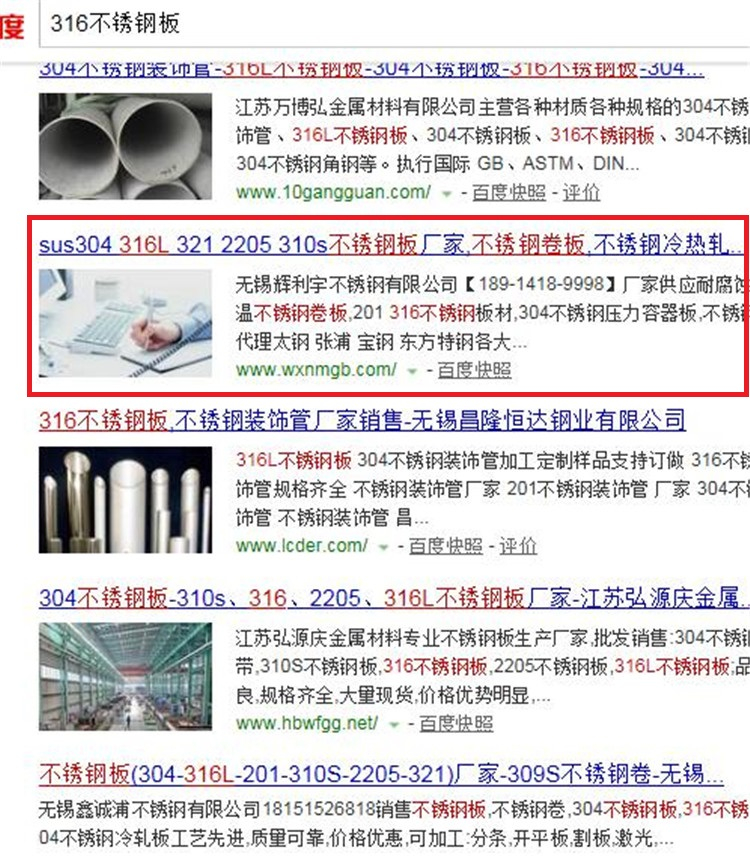
Task: Tap the keyboard image thumbnail for wxnmgb.com
Action: coord(126,322)
